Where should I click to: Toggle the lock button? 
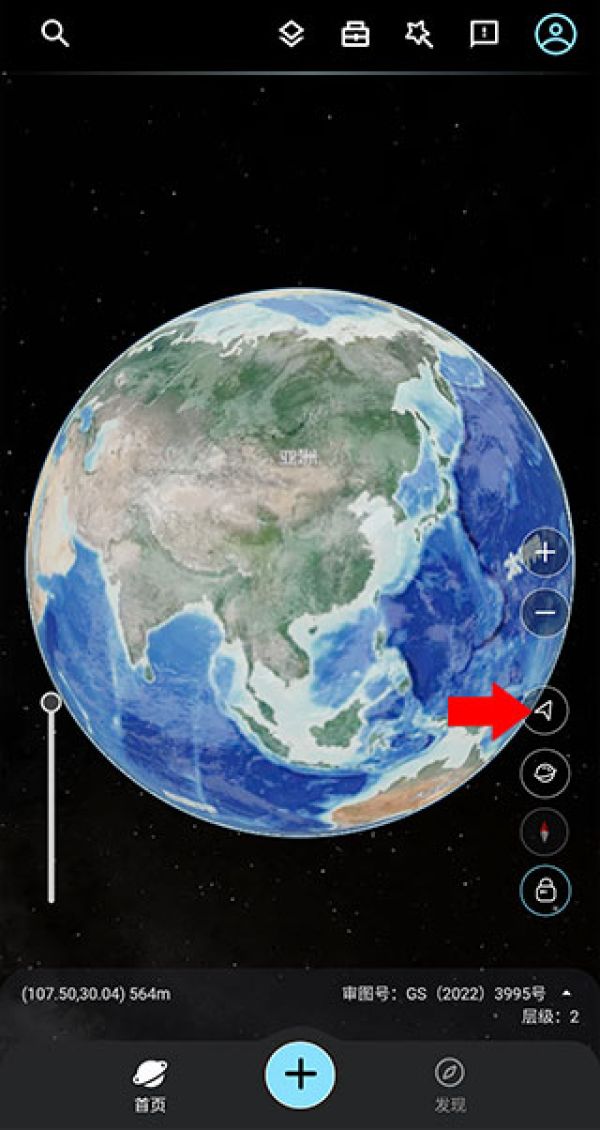tap(545, 890)
